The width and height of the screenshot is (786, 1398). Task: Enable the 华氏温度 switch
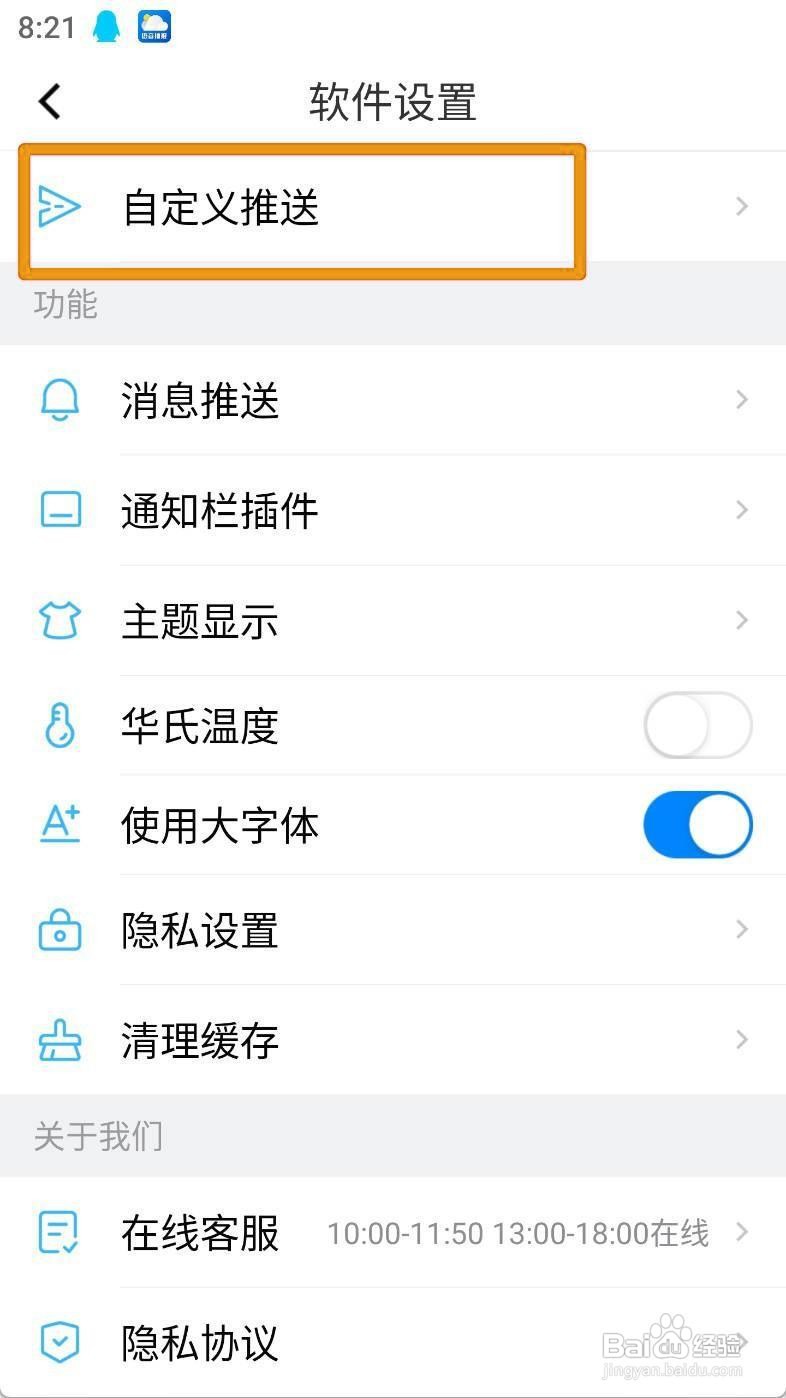click(x=697, y=726)
